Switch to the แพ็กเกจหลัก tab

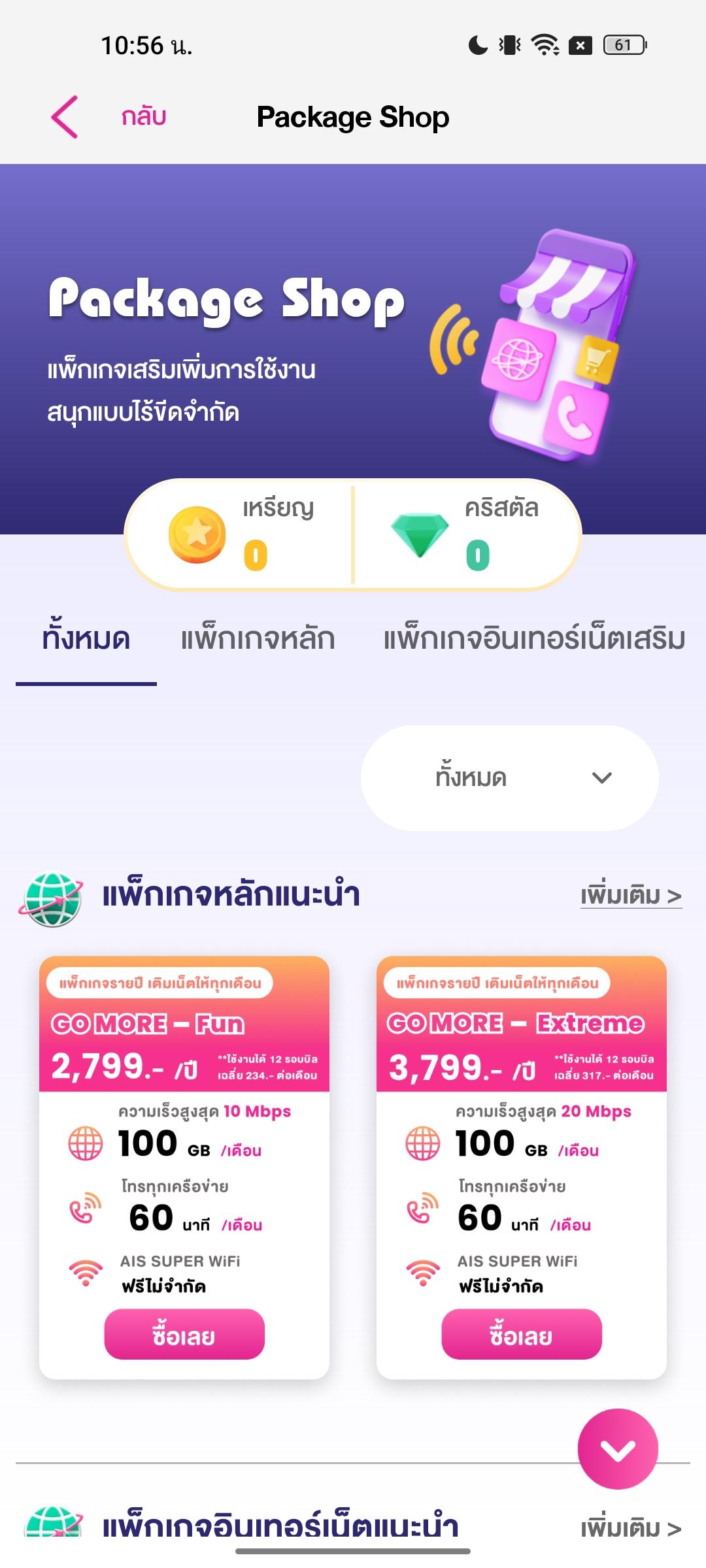point(258,639)
